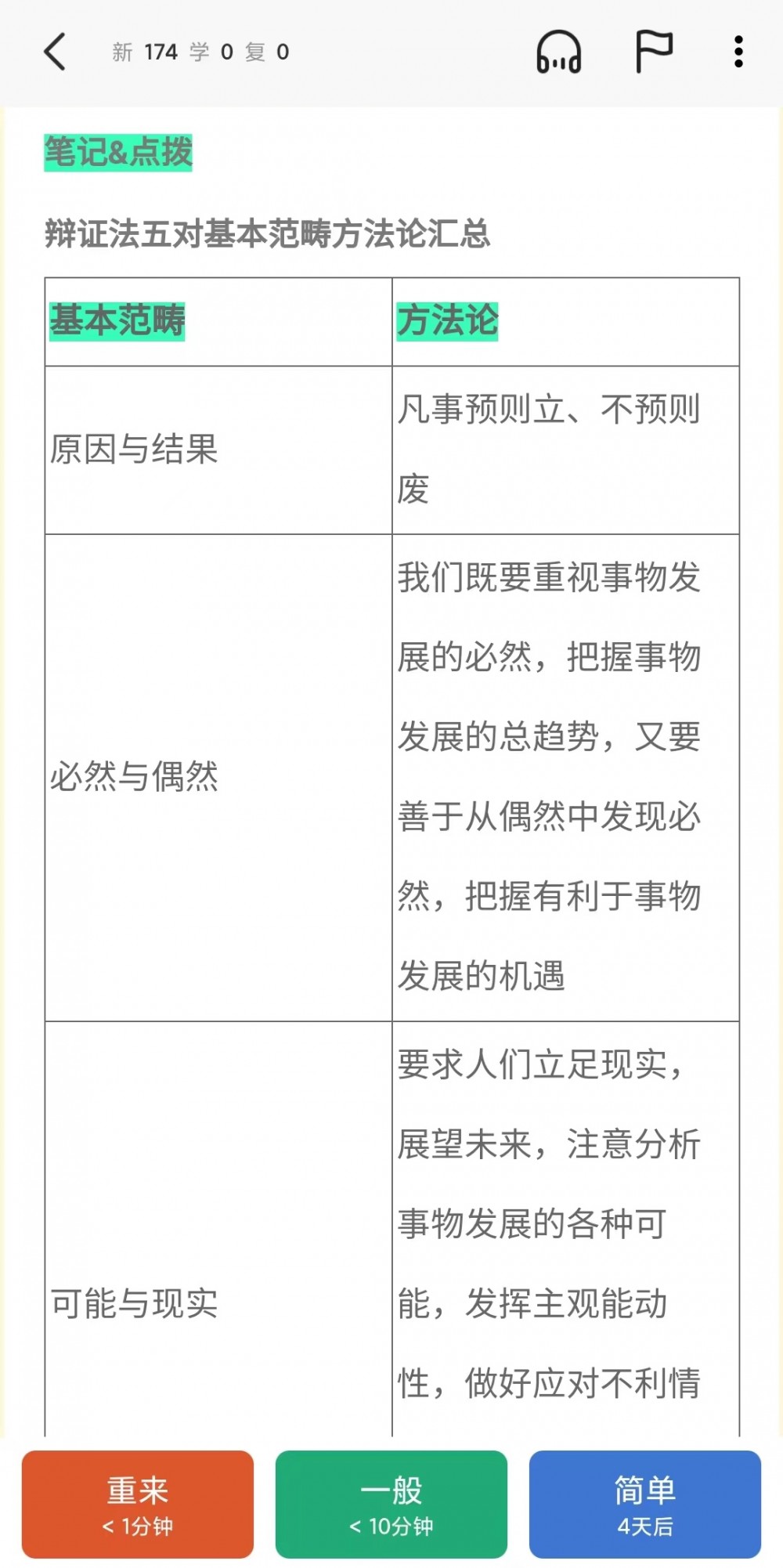Rate card as 简单 (4 days later)

point(645,1504)
